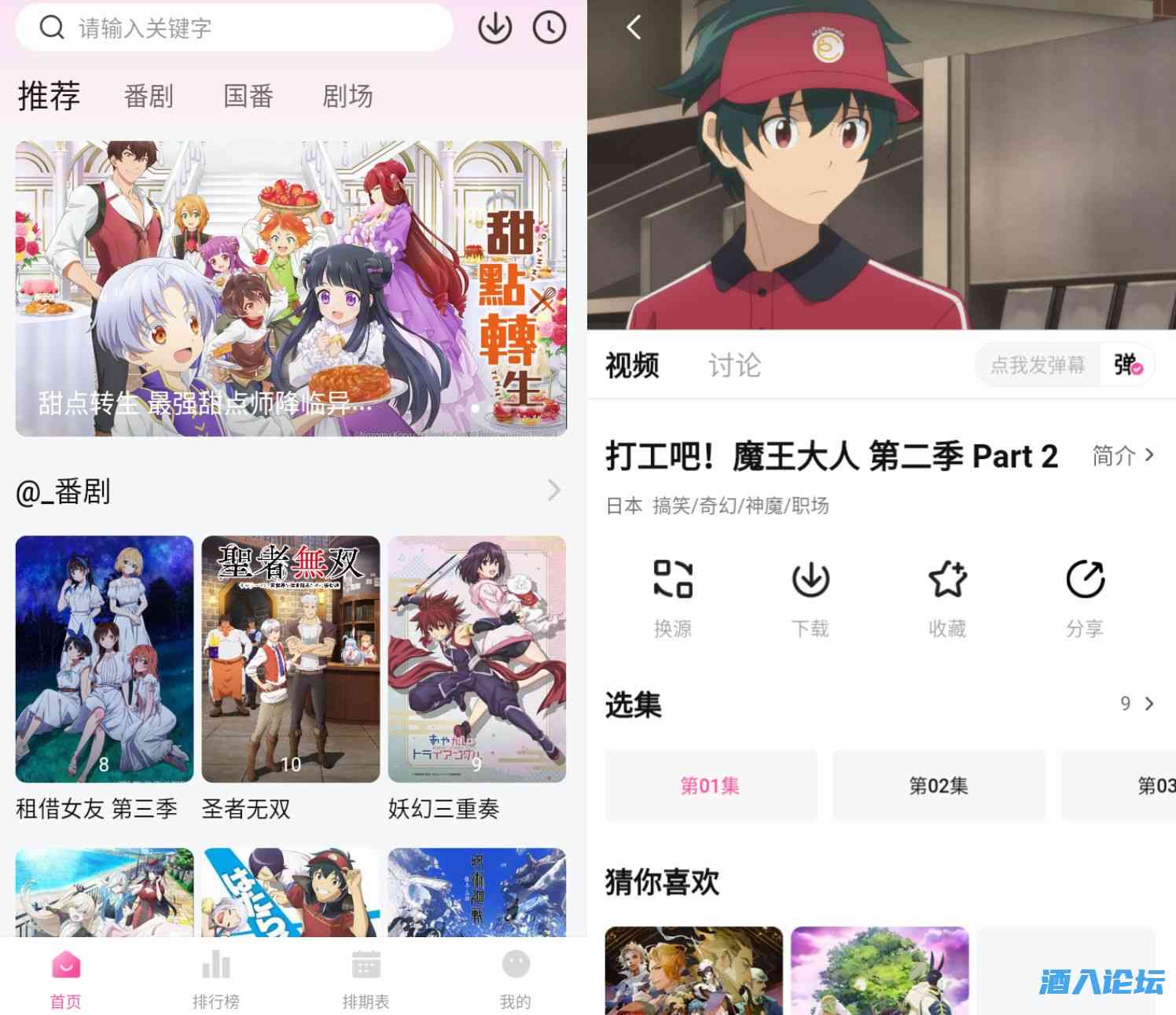Open the downloads icon
The width and height of the screenshot is (1176, 1015).
[x=494, y=28]
